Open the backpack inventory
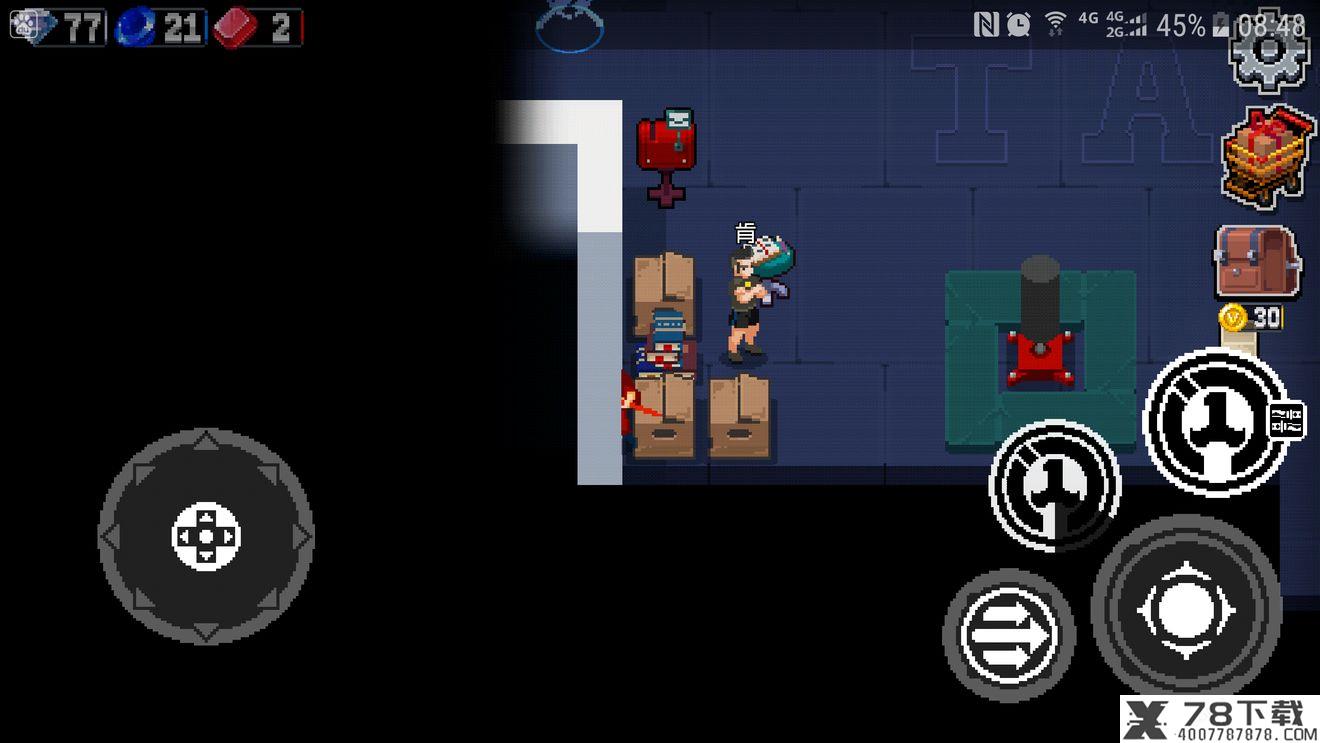The image size is (1320, 743). tap(1257, 262)
